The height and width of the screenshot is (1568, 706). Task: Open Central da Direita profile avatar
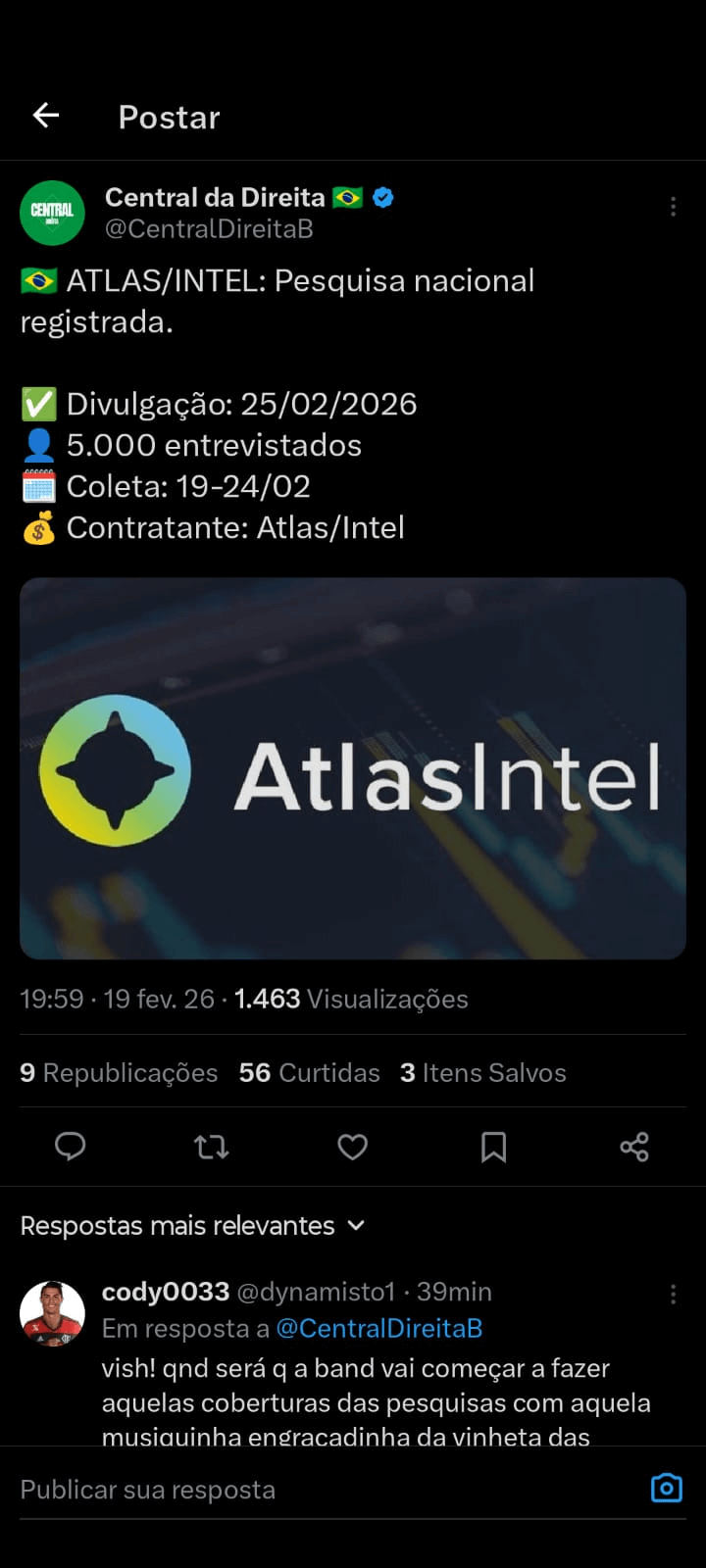coord(52,213)
